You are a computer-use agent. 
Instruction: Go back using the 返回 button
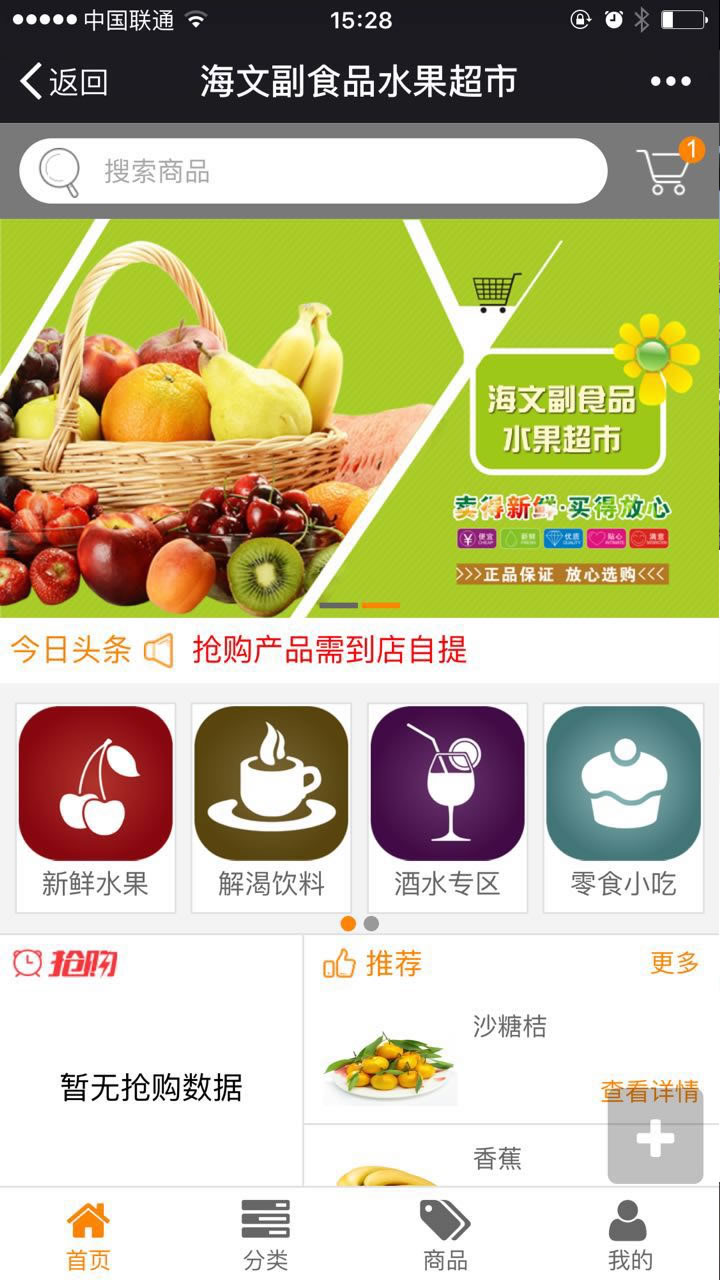pyautogui.click(x=64, y=82)
